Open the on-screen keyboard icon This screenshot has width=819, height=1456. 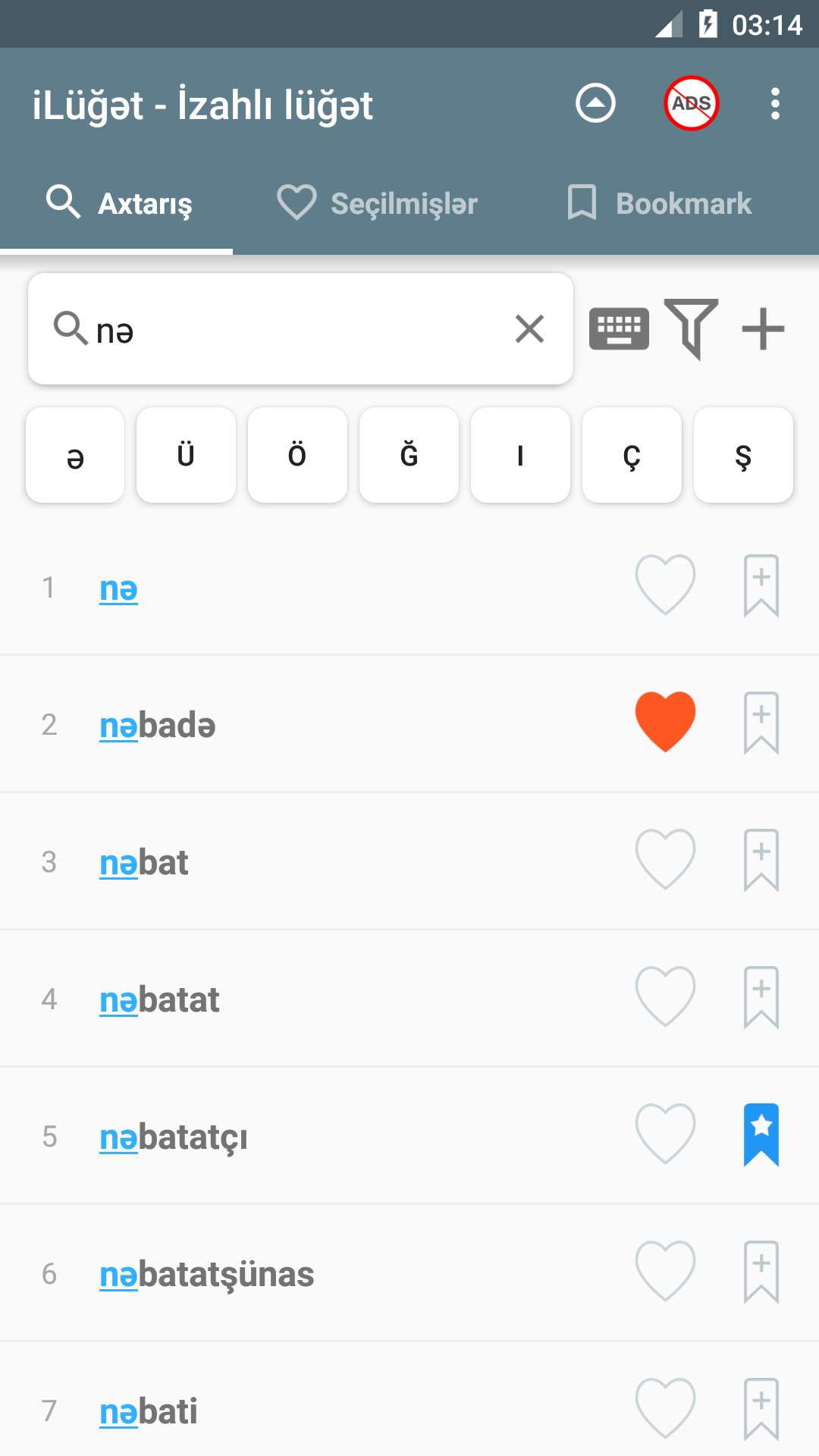point(619,328)
